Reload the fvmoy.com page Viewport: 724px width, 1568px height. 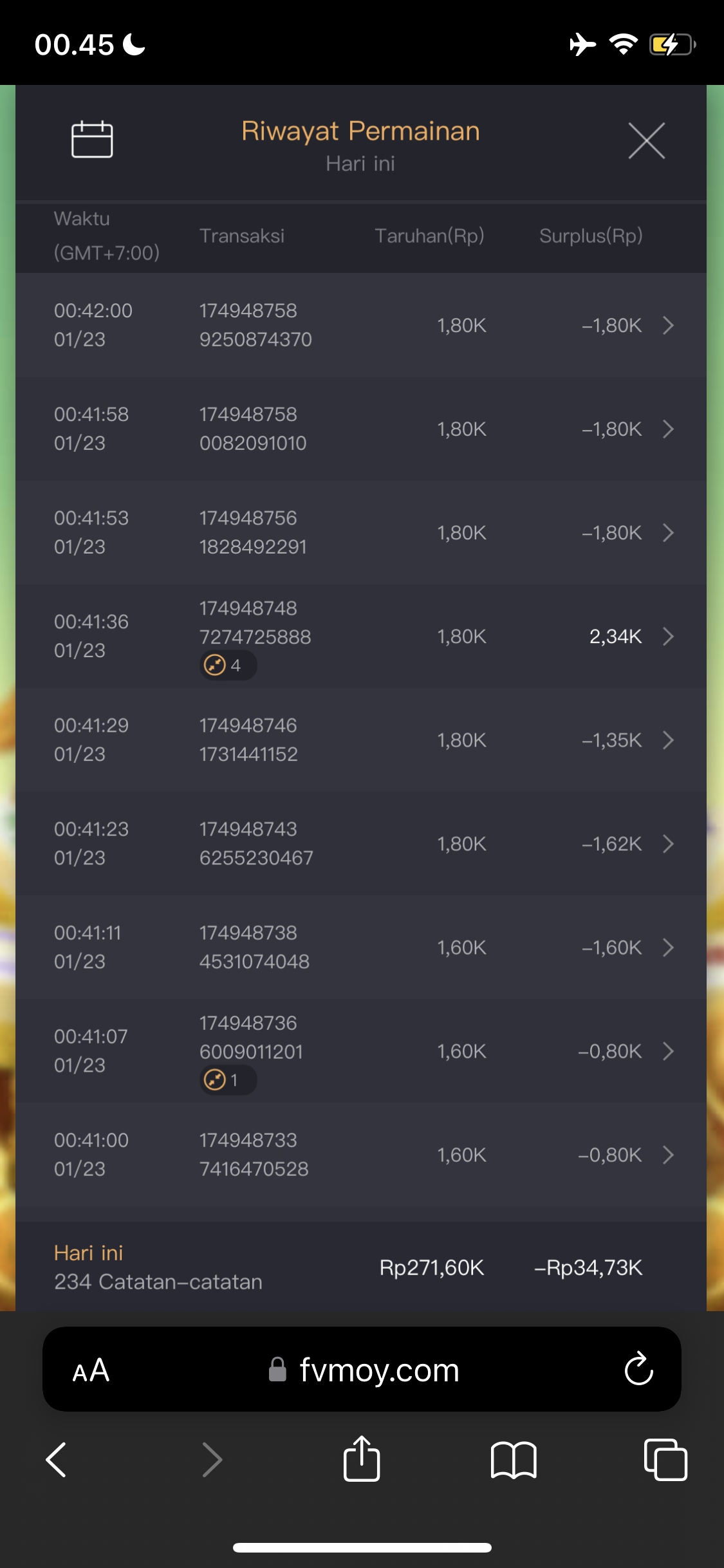coord(638,1369)
